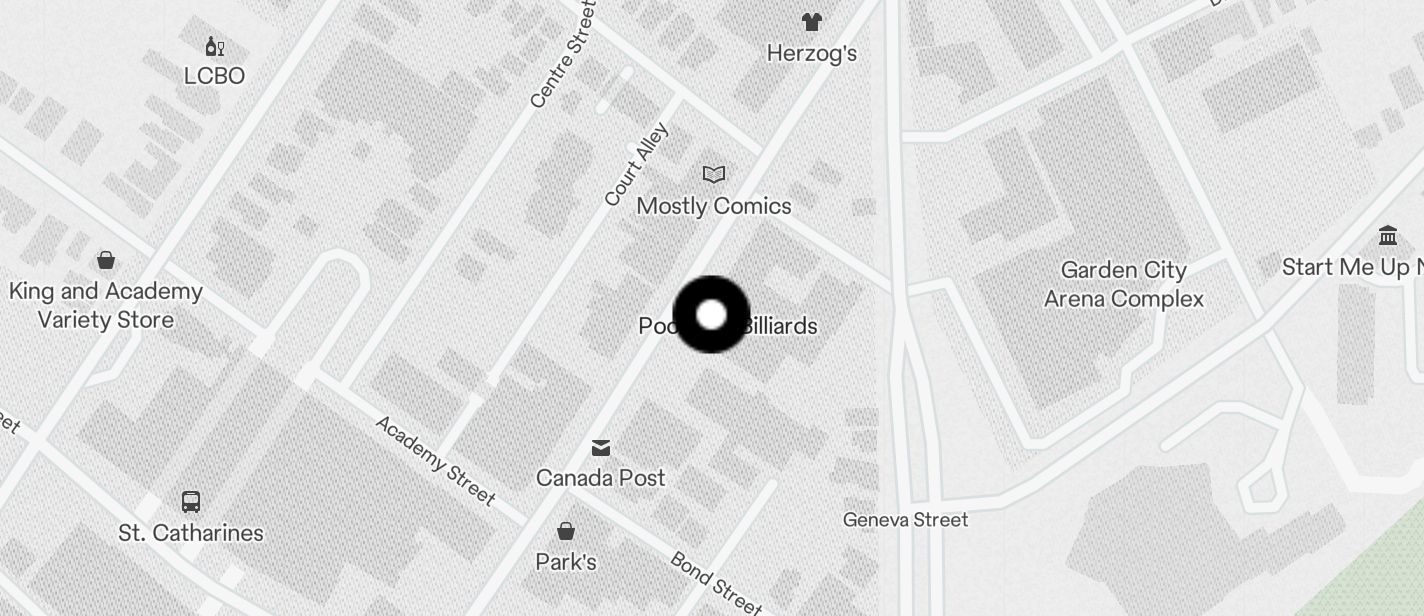Open the St. Catharines bus station marker
The width and height of the screenshot is (1424, 616).
click(x=191, y=502)
